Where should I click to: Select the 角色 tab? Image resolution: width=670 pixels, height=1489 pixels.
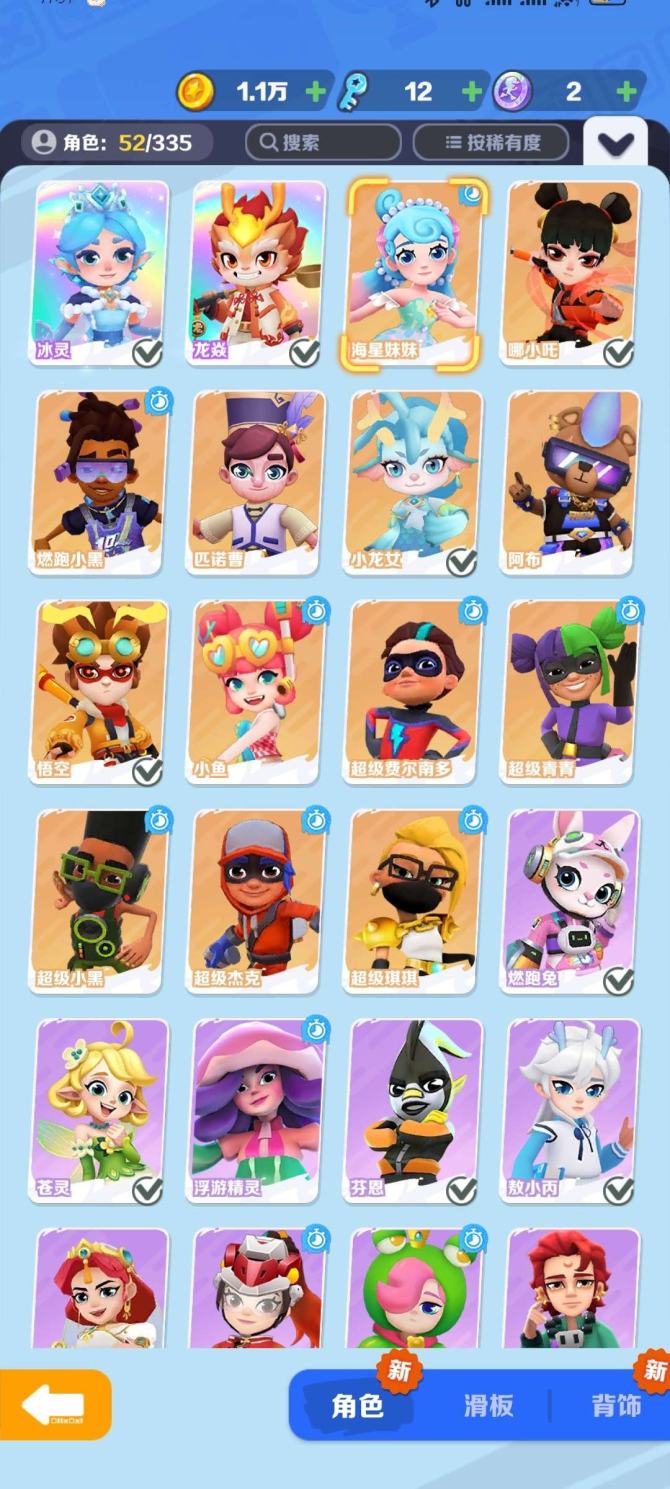(357, 1405)
